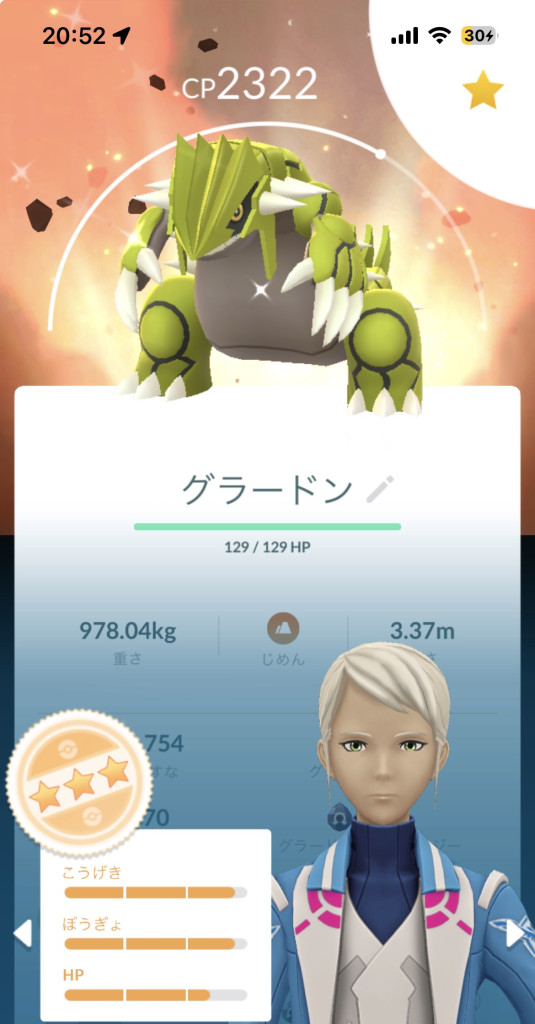Go to the previous Pokémon with left arrow
The width and height of the screenshot is (535, 1024).
[22, 933]
